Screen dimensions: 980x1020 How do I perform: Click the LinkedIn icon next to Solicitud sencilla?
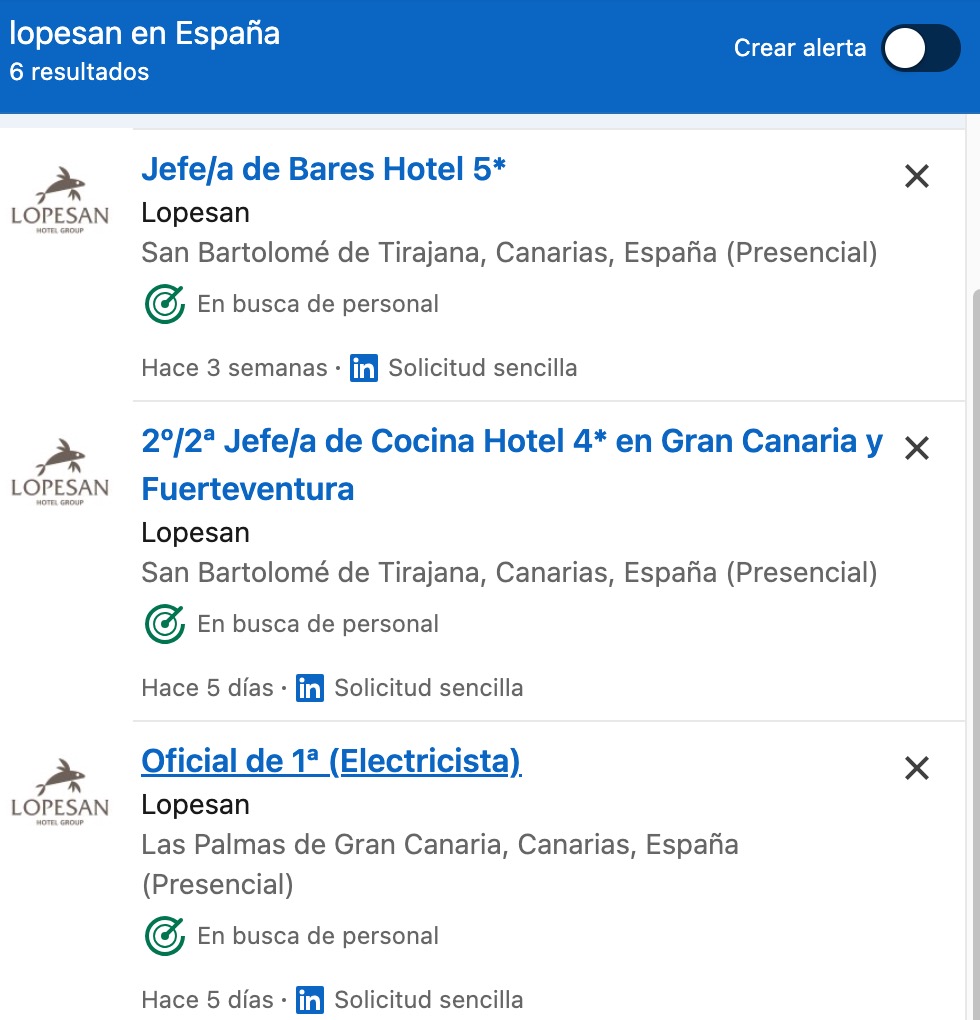click(x=364, y=368)
